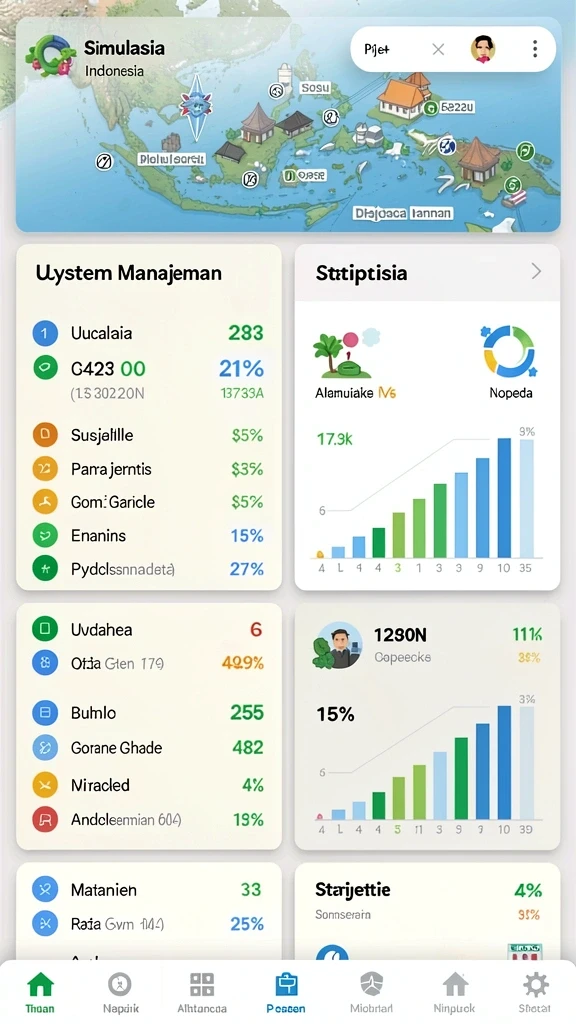576x1024 pixels.
Task: Open the Ninpuck tab
Action: [x=455, y=993]
